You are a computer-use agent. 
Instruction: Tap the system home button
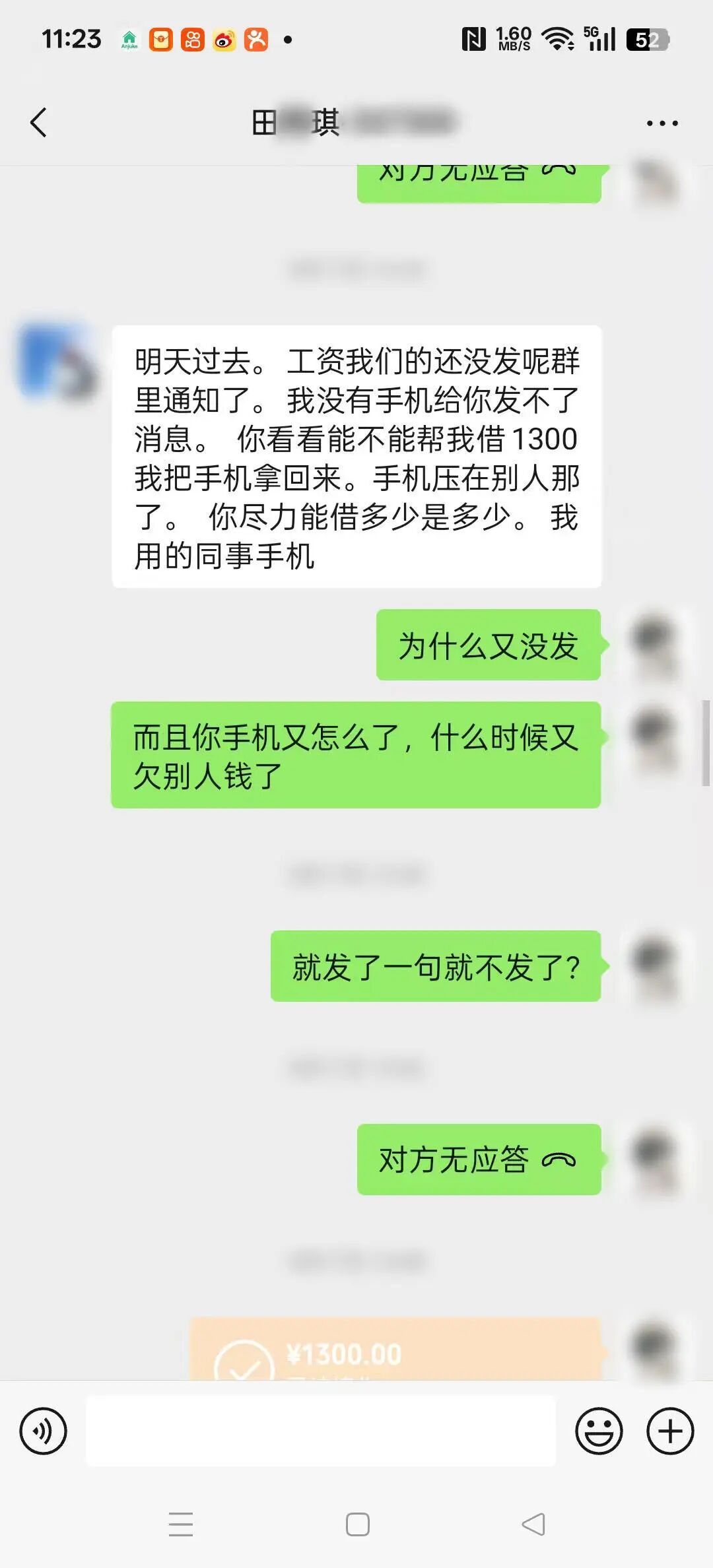357,1524
